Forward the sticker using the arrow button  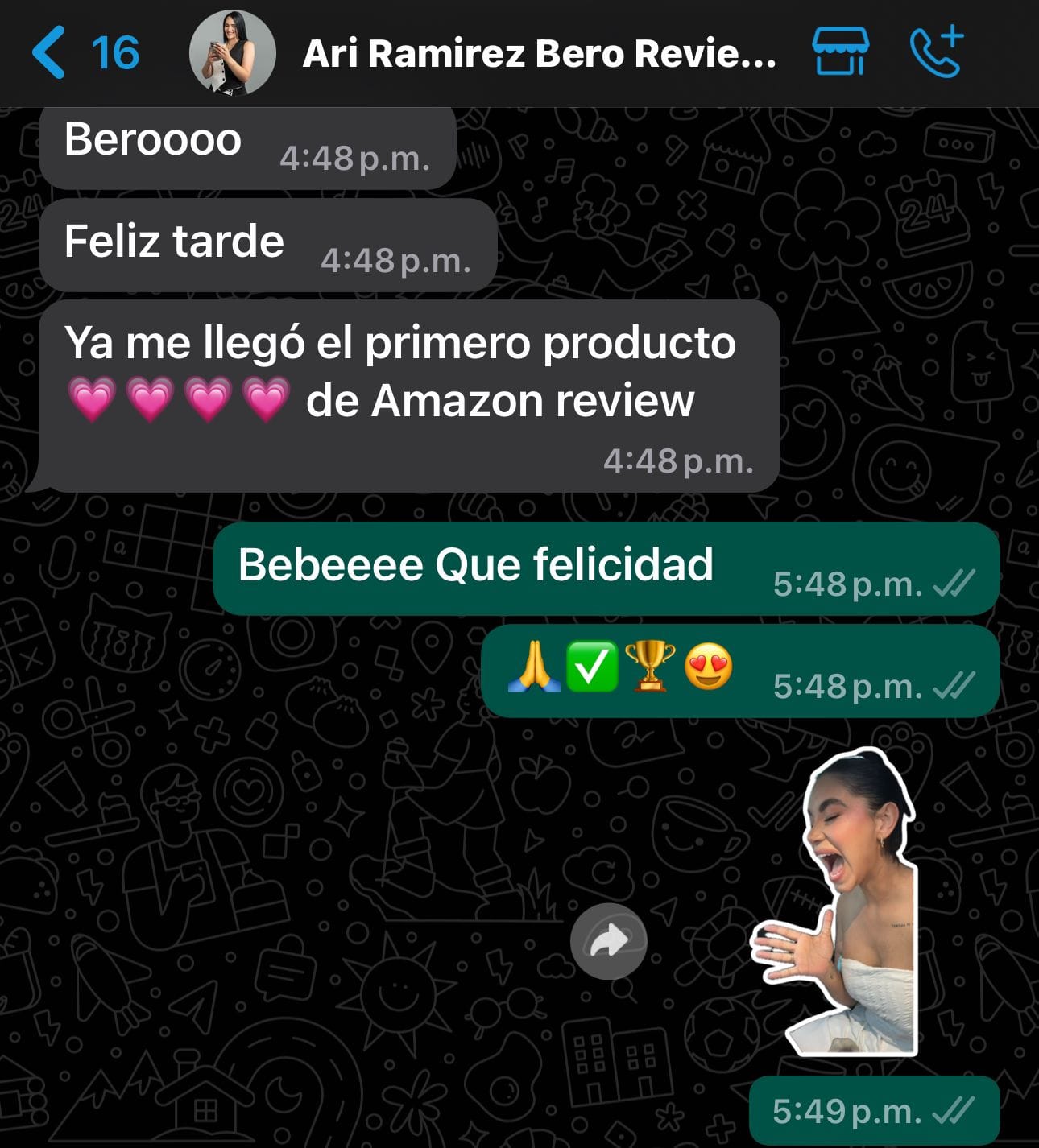click(609, 941)
